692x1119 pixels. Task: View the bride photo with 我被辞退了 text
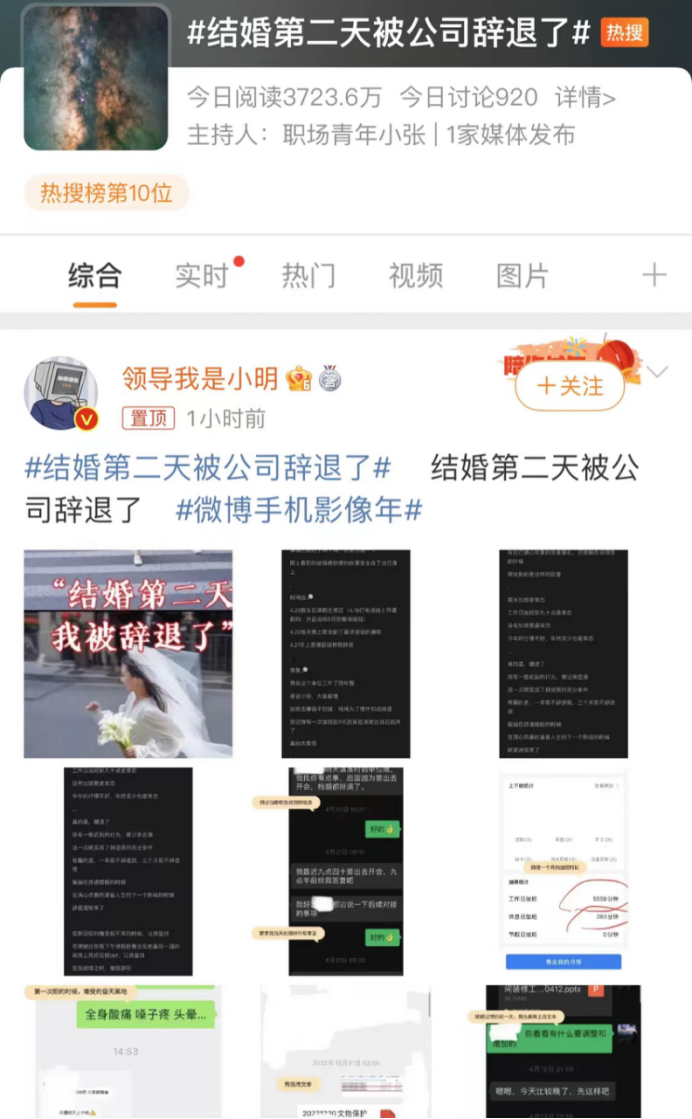click(x=128, y=654)
